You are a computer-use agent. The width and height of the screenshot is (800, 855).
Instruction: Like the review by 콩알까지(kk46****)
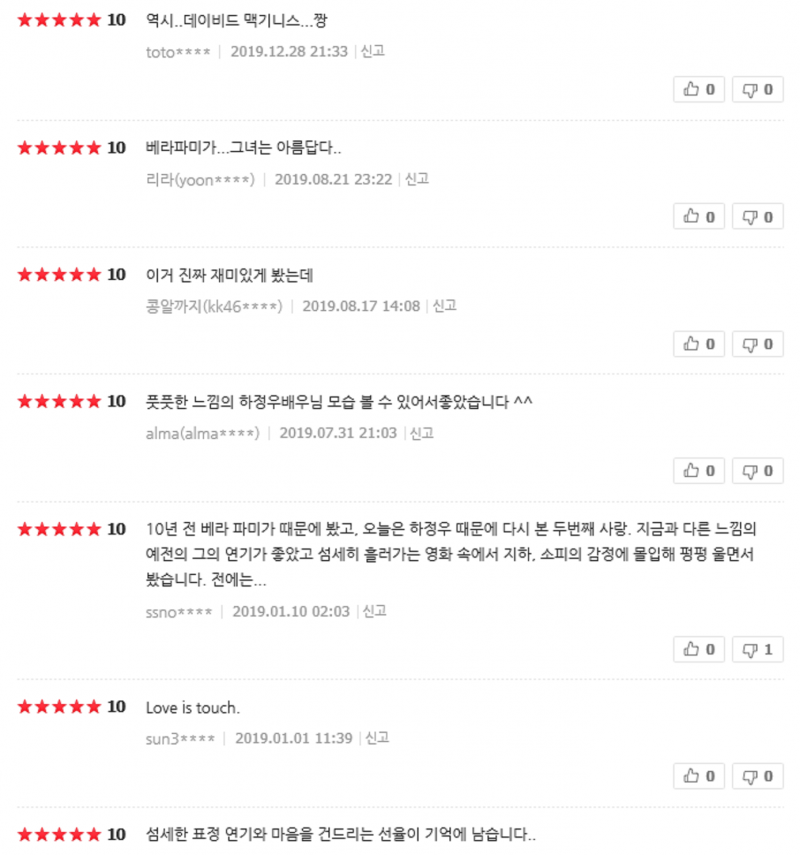pos(699,344)
